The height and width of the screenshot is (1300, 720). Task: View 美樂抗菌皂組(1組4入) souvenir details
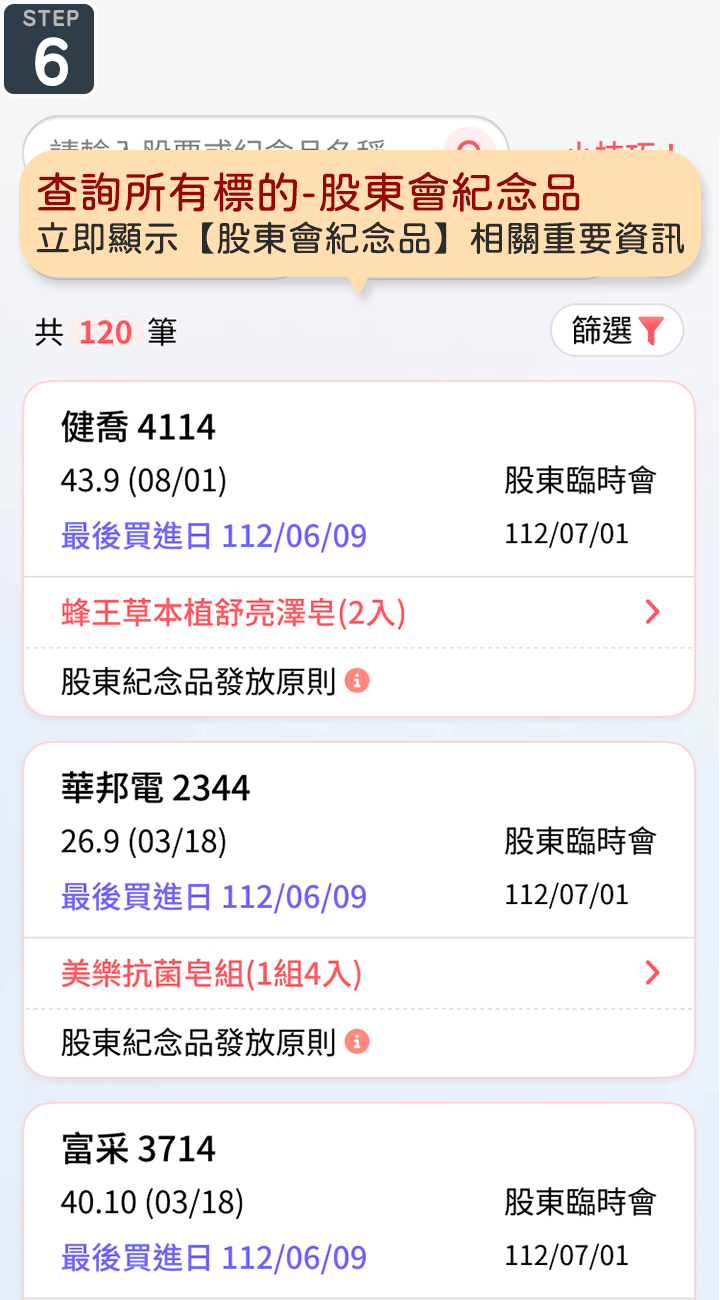point(358,973)
